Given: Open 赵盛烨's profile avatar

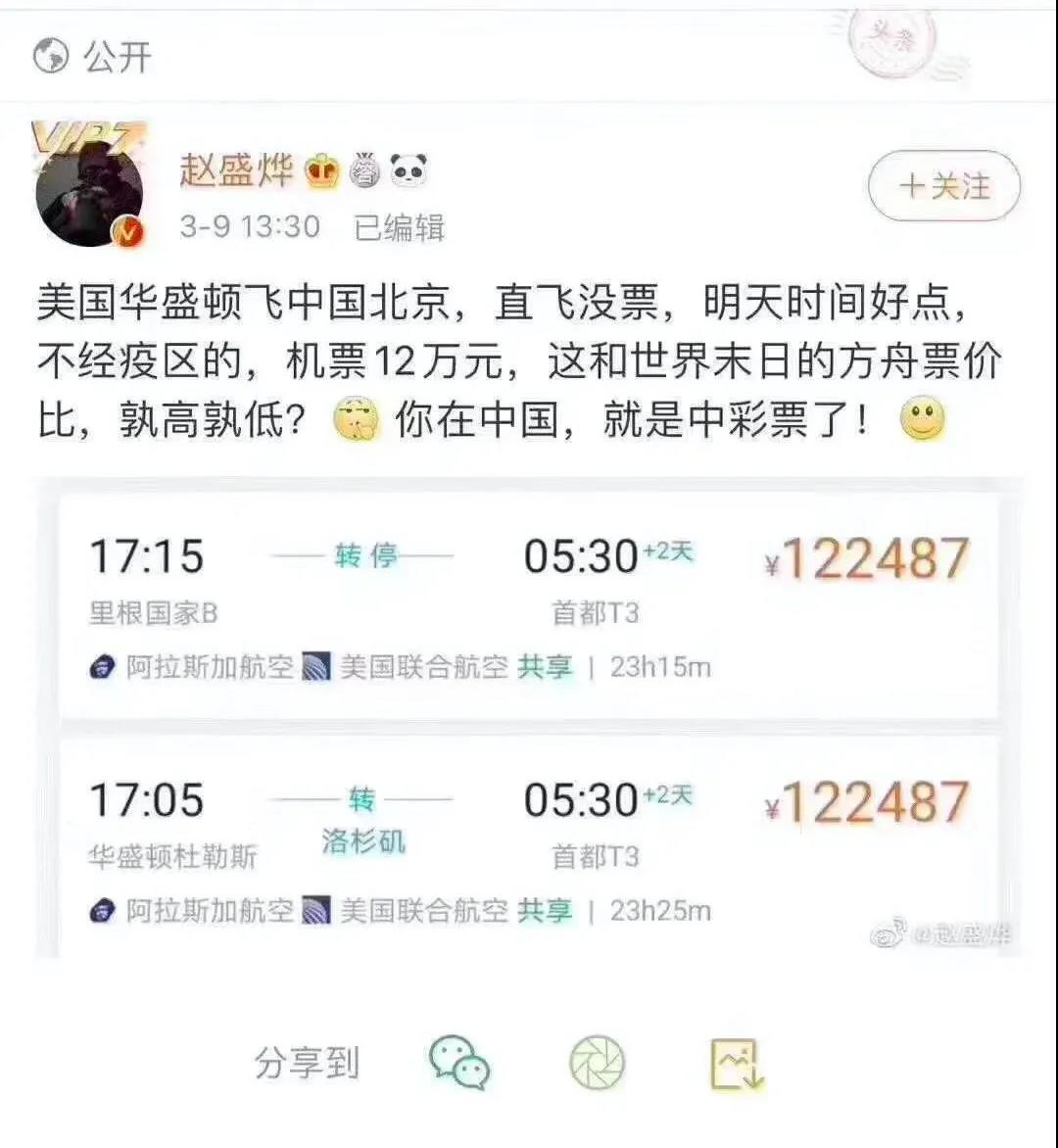Looking at the screenshot, I should (89, 186).
